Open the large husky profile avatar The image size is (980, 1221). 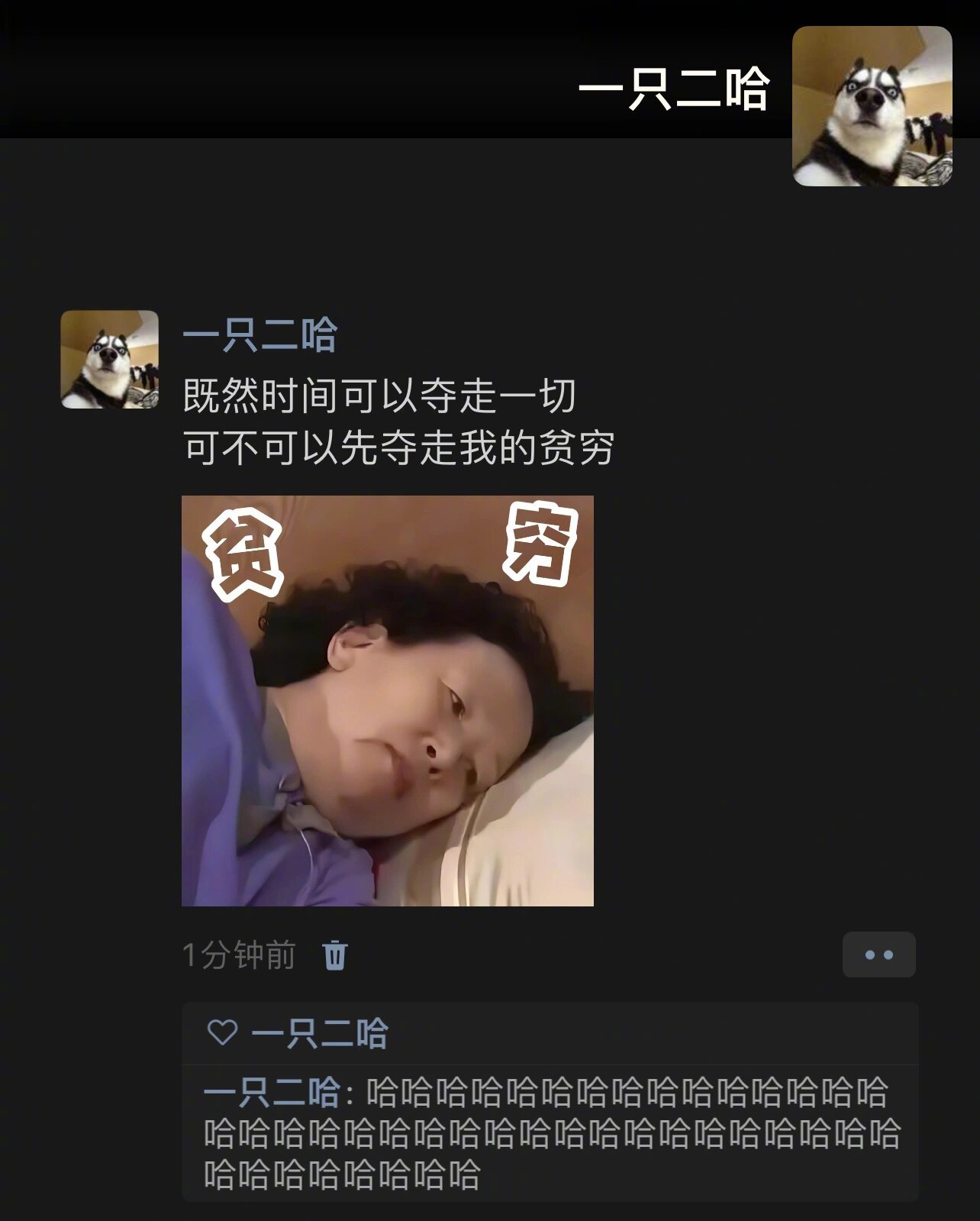(872, 106)
